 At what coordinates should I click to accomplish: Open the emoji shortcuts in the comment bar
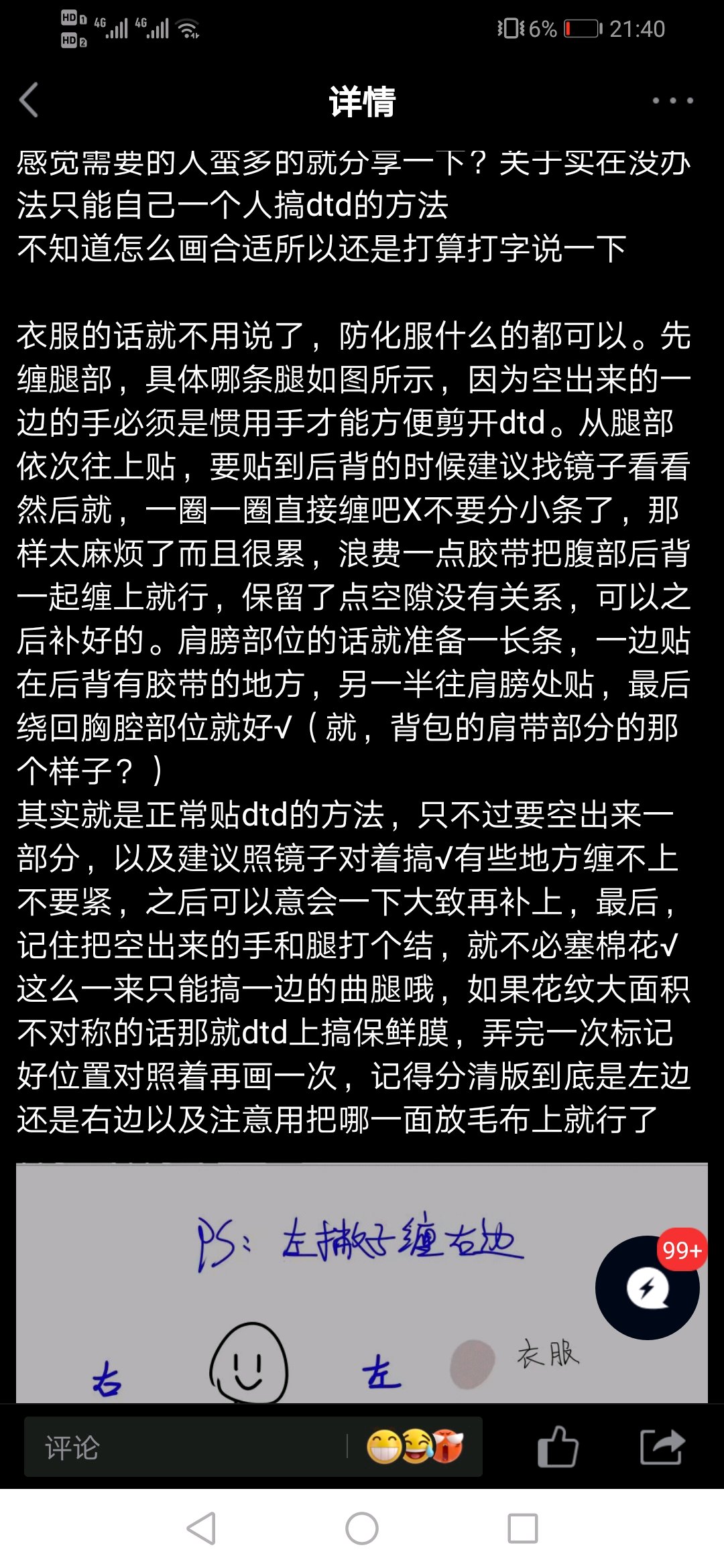(415, 1446)
